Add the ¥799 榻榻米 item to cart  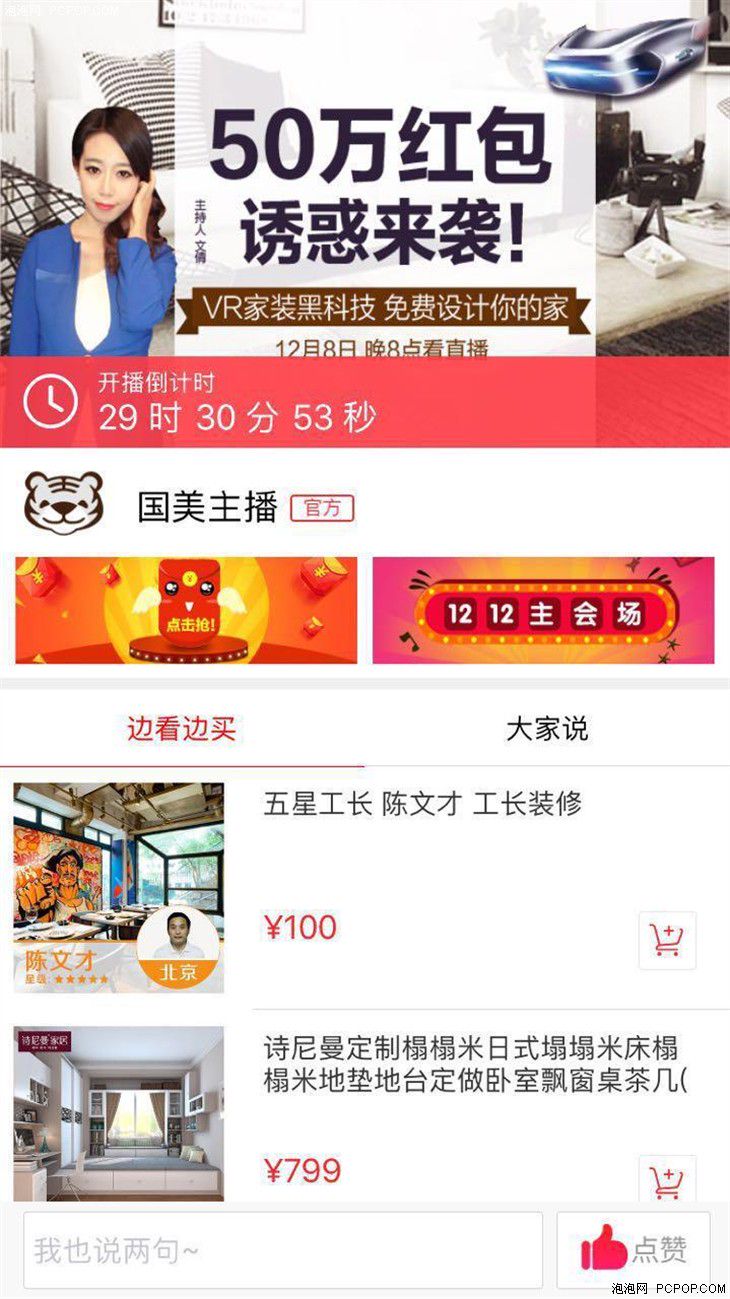[667, 1180]
